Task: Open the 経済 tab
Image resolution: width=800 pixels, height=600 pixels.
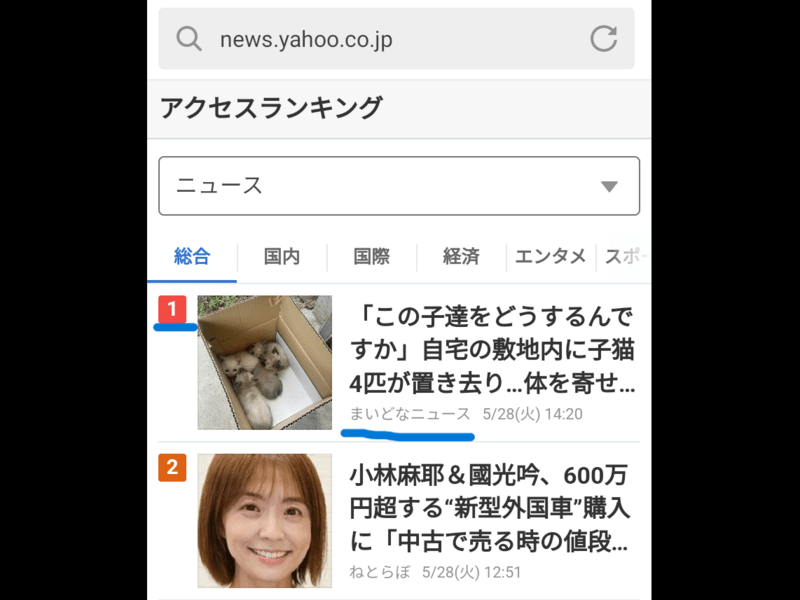Action: tap(461, 257)
